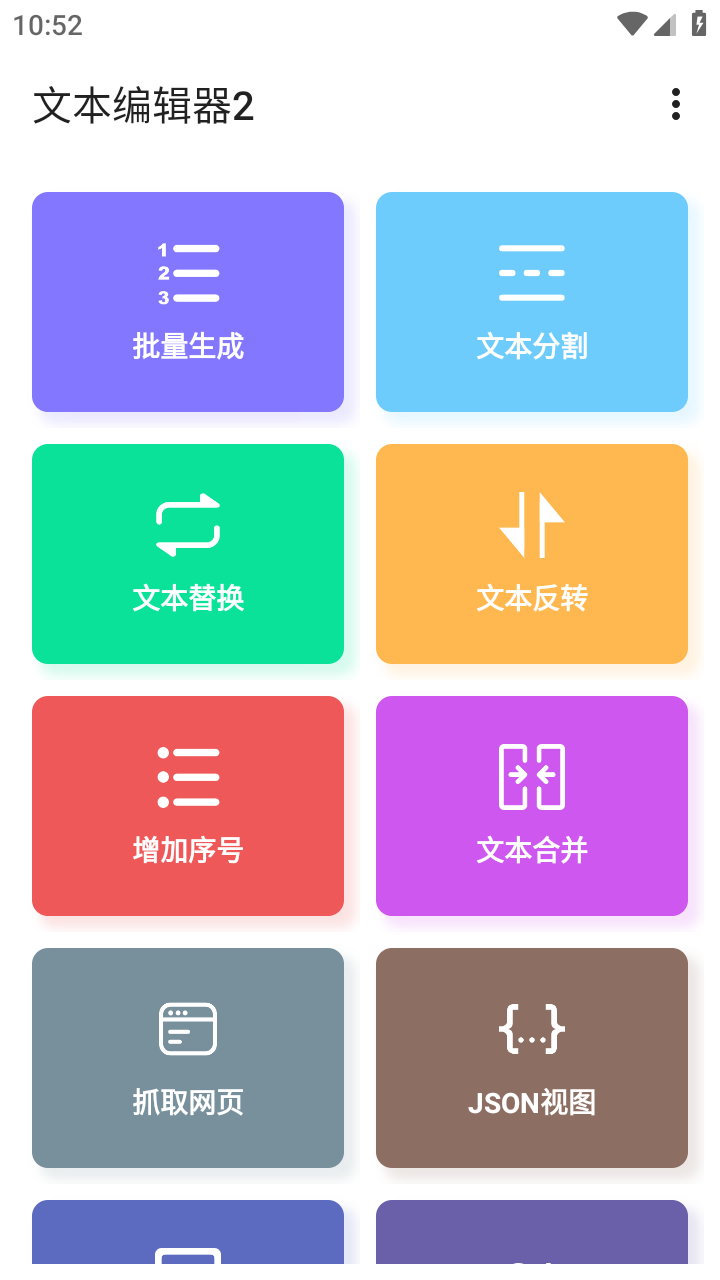
Task: Open the 批量生成 card
Action: 188,302
